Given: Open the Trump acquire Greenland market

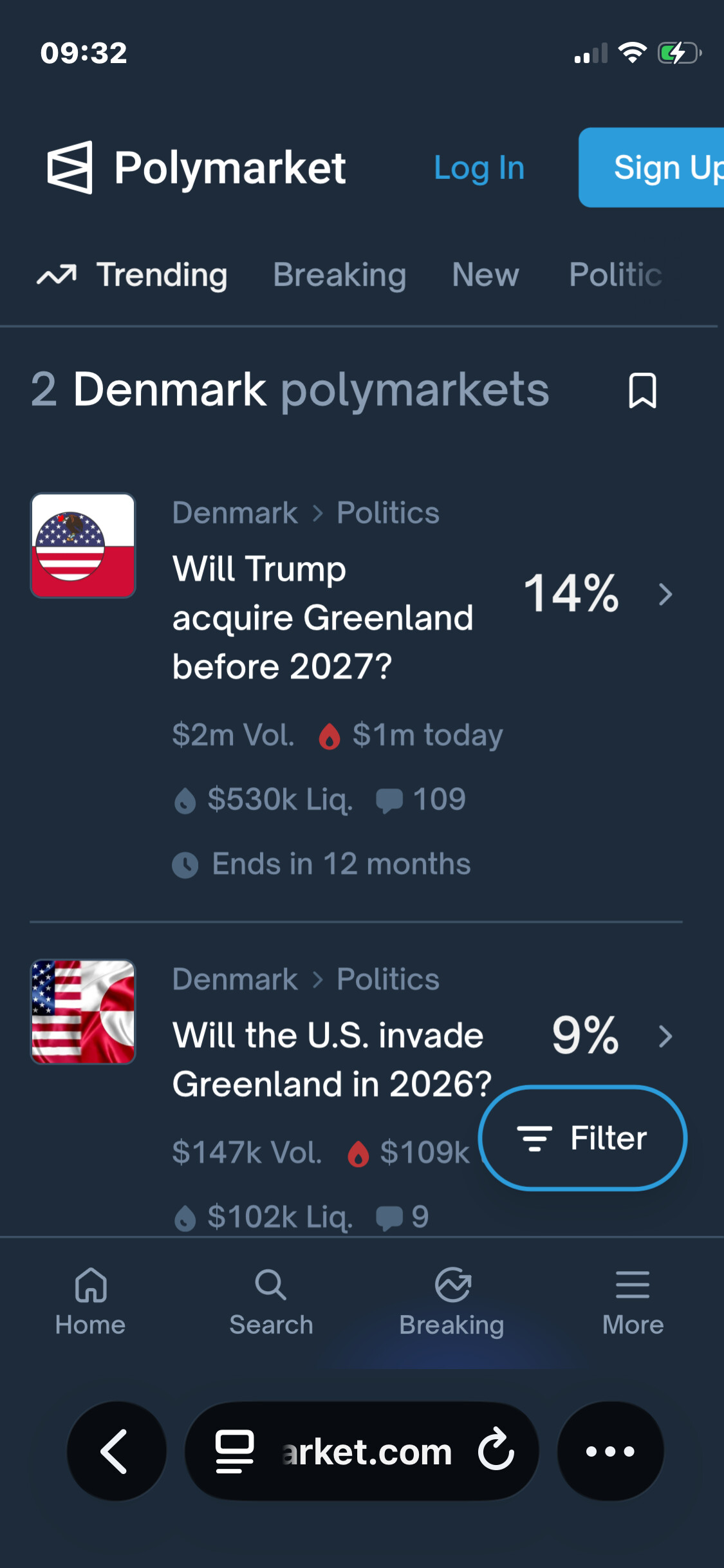Looking at the screenshot, I should pyautogui.click(x=322, y=617).
